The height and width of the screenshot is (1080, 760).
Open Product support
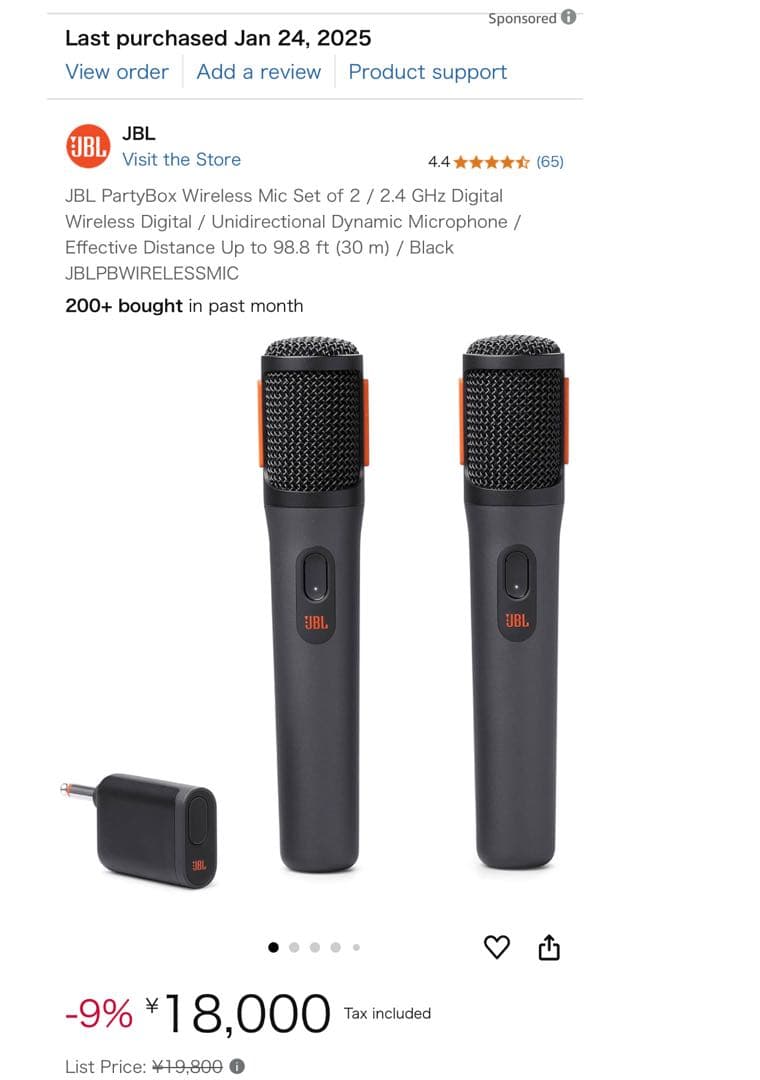pyautogui.click(x=427, y=72)
